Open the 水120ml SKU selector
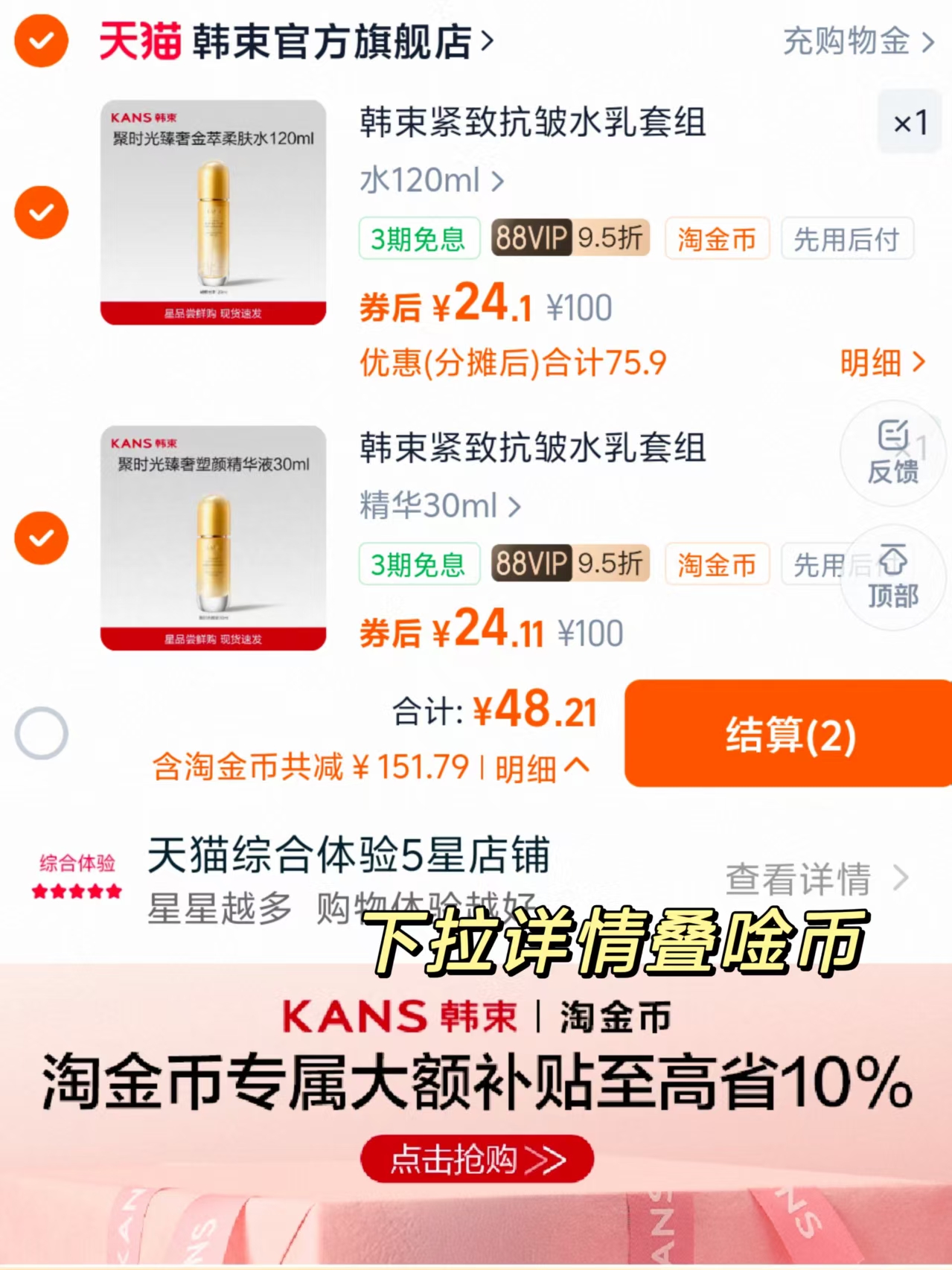Screen dimensions: 952x1270 click(x=429, y=180)
